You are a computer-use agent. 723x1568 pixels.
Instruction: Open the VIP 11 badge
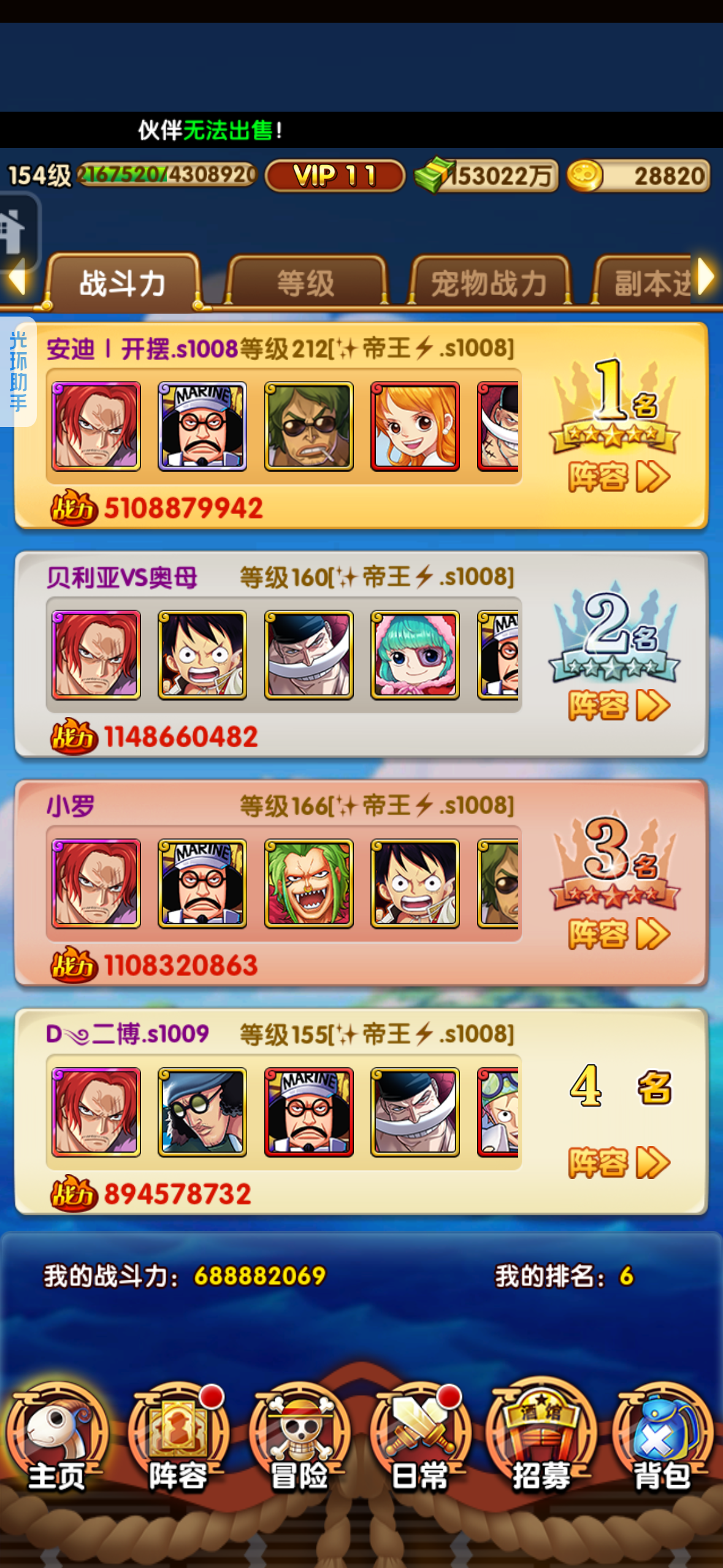pos(335,176)
